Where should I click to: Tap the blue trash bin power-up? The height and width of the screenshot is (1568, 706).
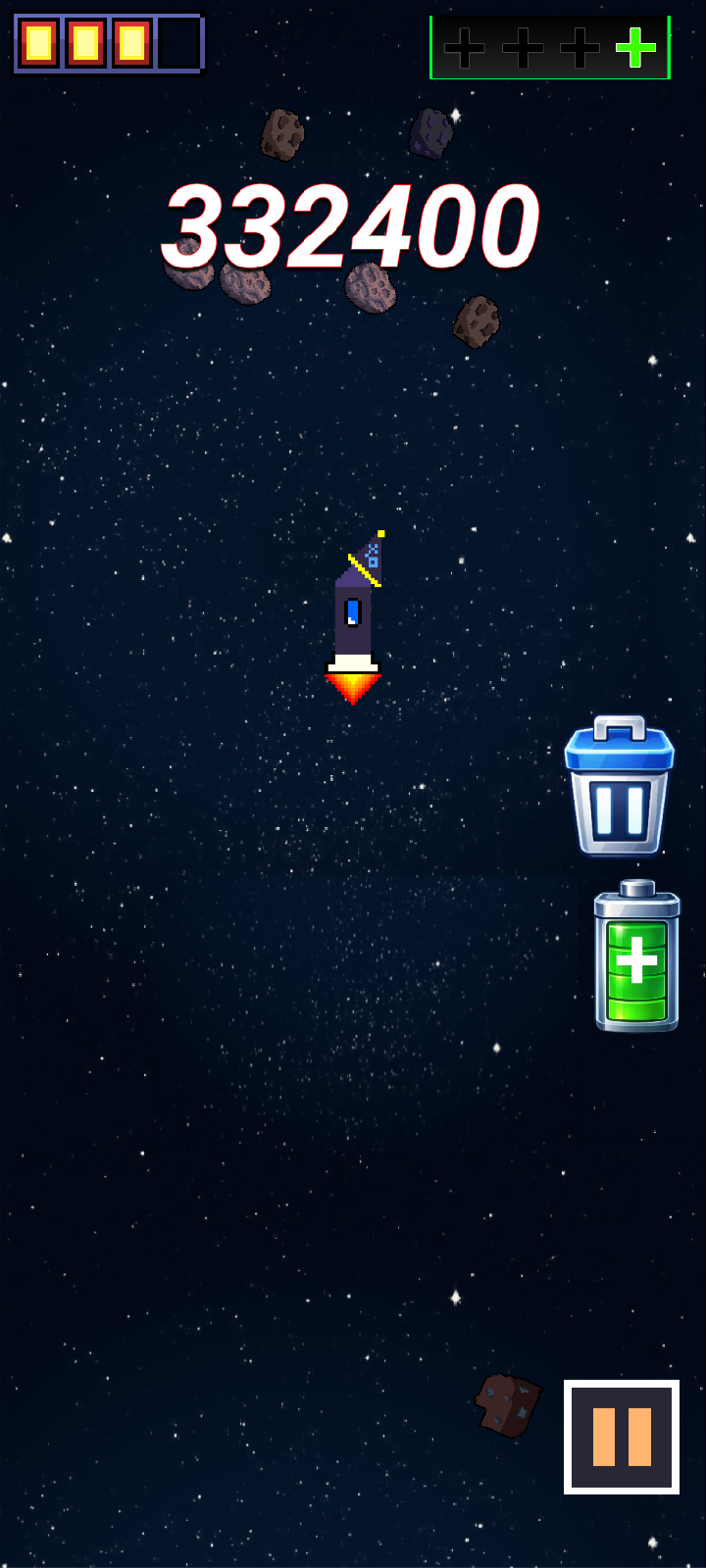[x=619, y=786]
